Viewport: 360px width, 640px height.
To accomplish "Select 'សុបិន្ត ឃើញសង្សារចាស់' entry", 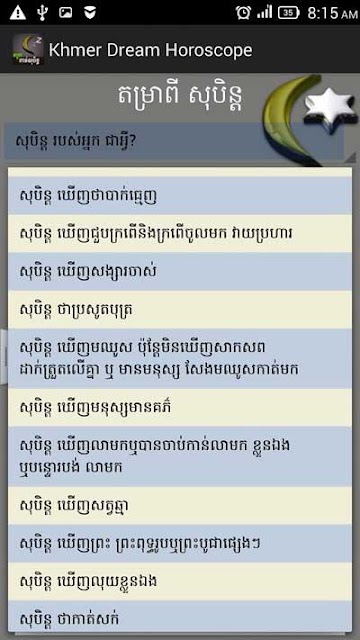I will (x=180, y=271).
